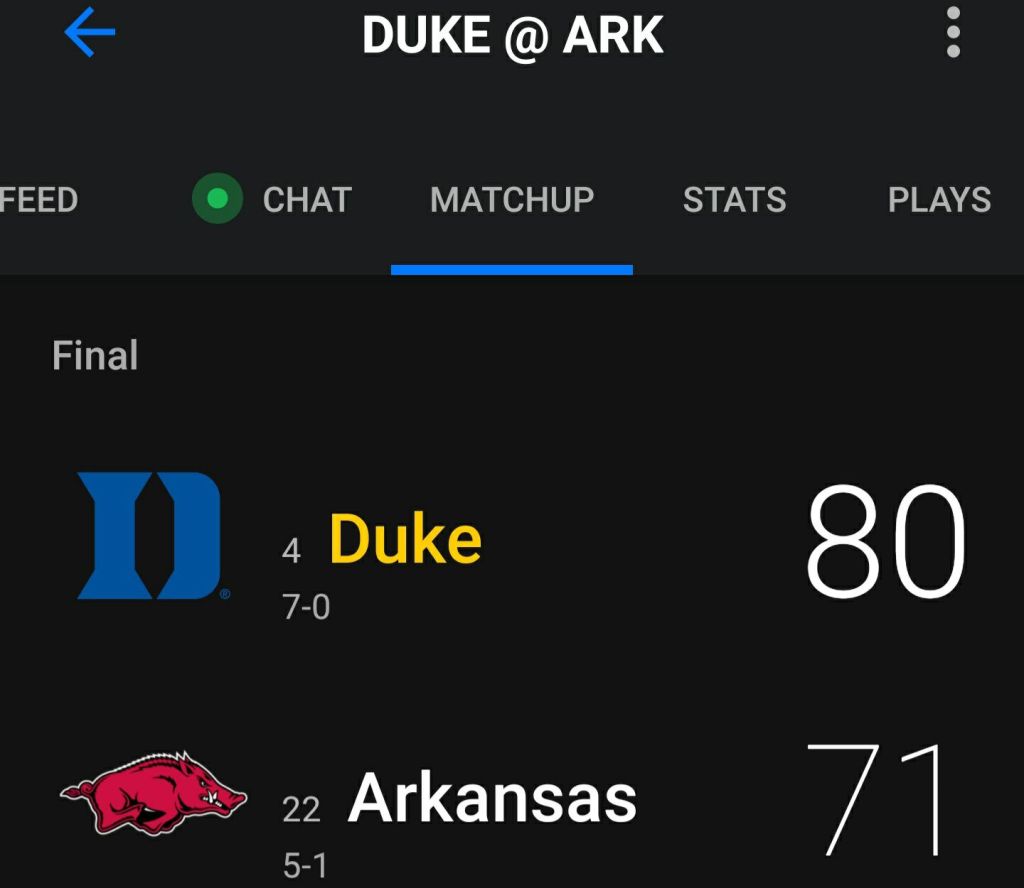Viewport: 1024px width, 888px height.
Task: Open the Duke team page
Action: coord(405,540)
